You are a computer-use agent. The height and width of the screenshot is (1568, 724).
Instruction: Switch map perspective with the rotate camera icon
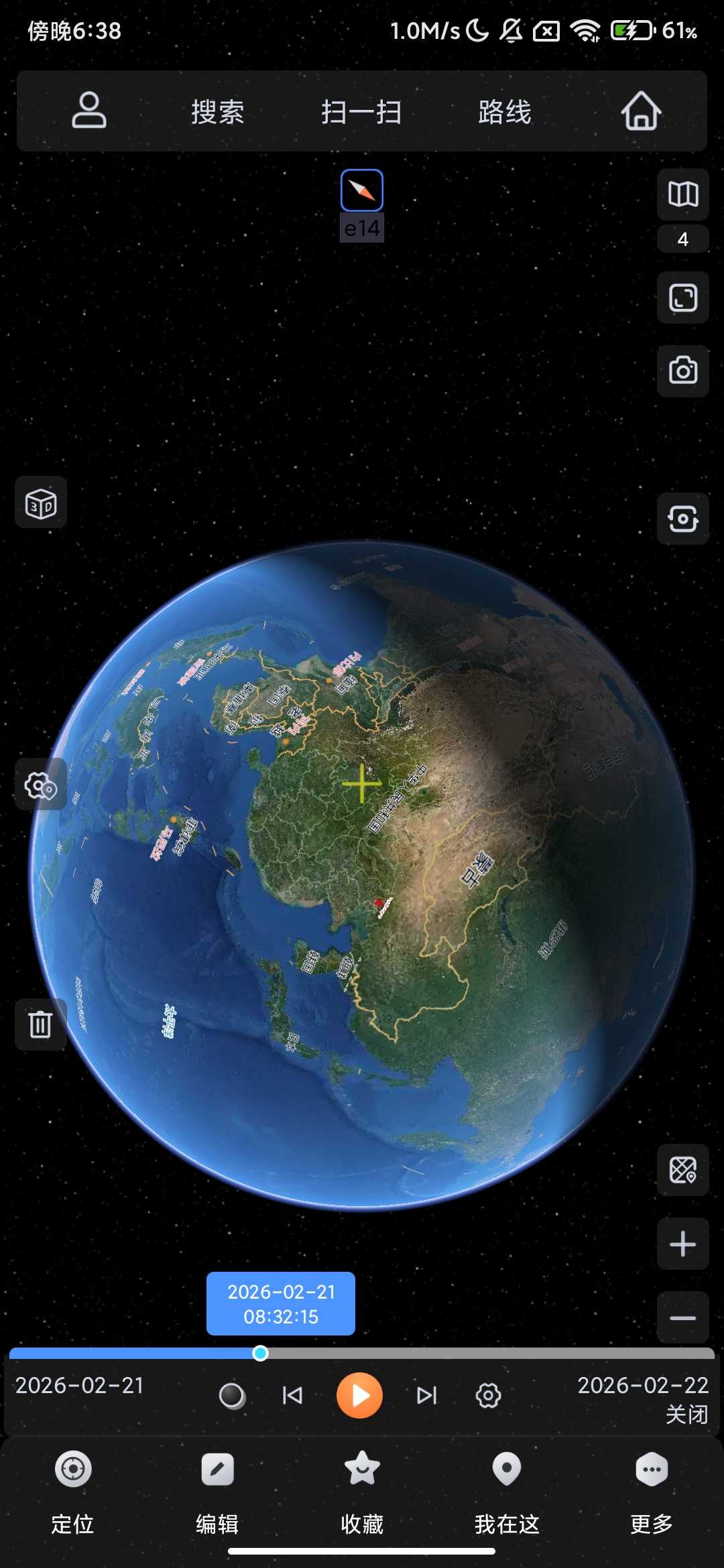pyautogui.click(x=682, y=519)
